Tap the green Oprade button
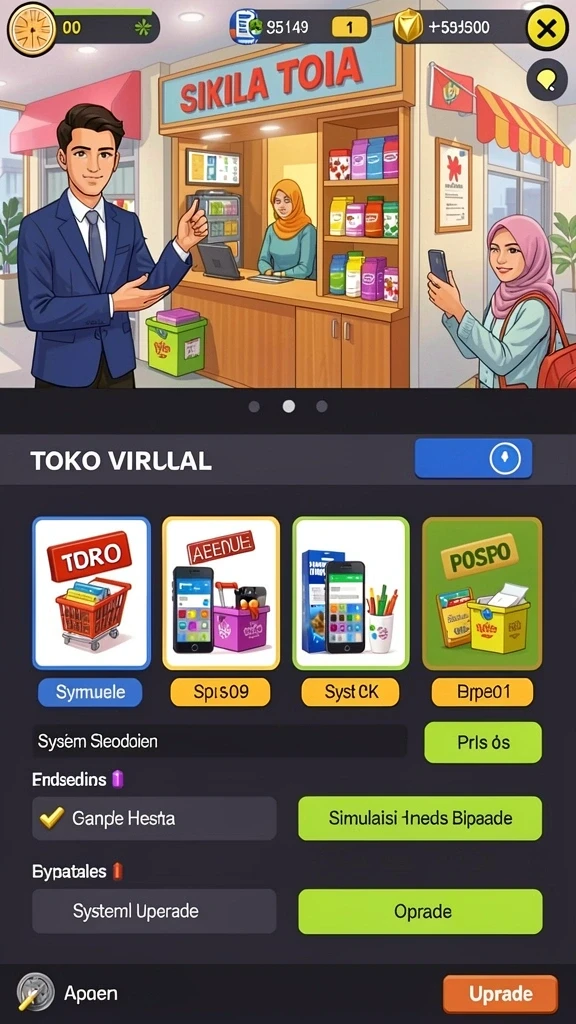Viewport: 576px width, 1024px height. click(420, 911)
